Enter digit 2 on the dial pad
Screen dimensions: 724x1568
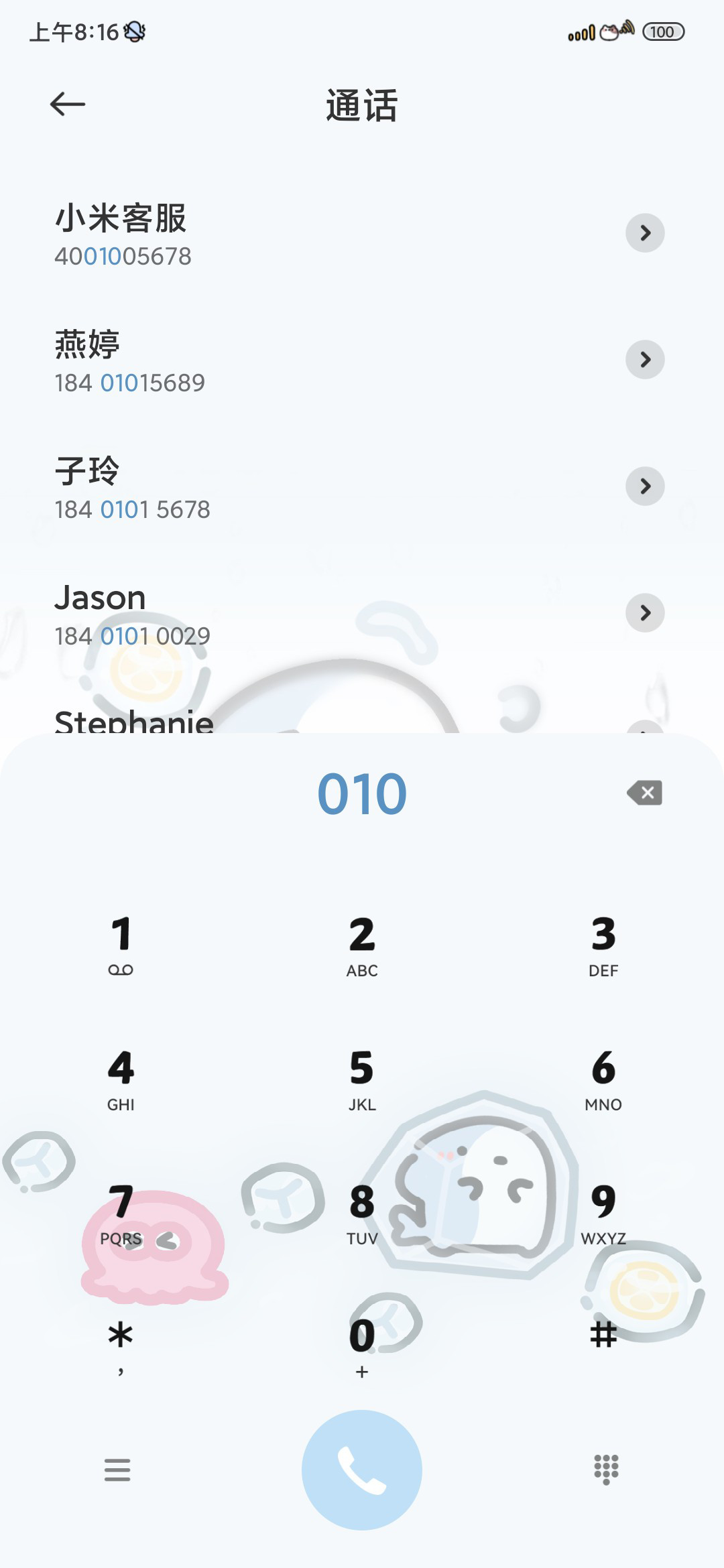pyautogui.click(x=362, y=945)
